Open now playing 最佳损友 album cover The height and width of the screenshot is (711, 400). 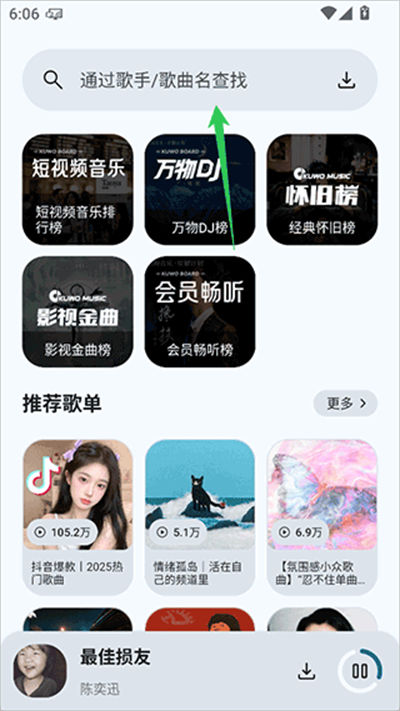pos(40,671)
